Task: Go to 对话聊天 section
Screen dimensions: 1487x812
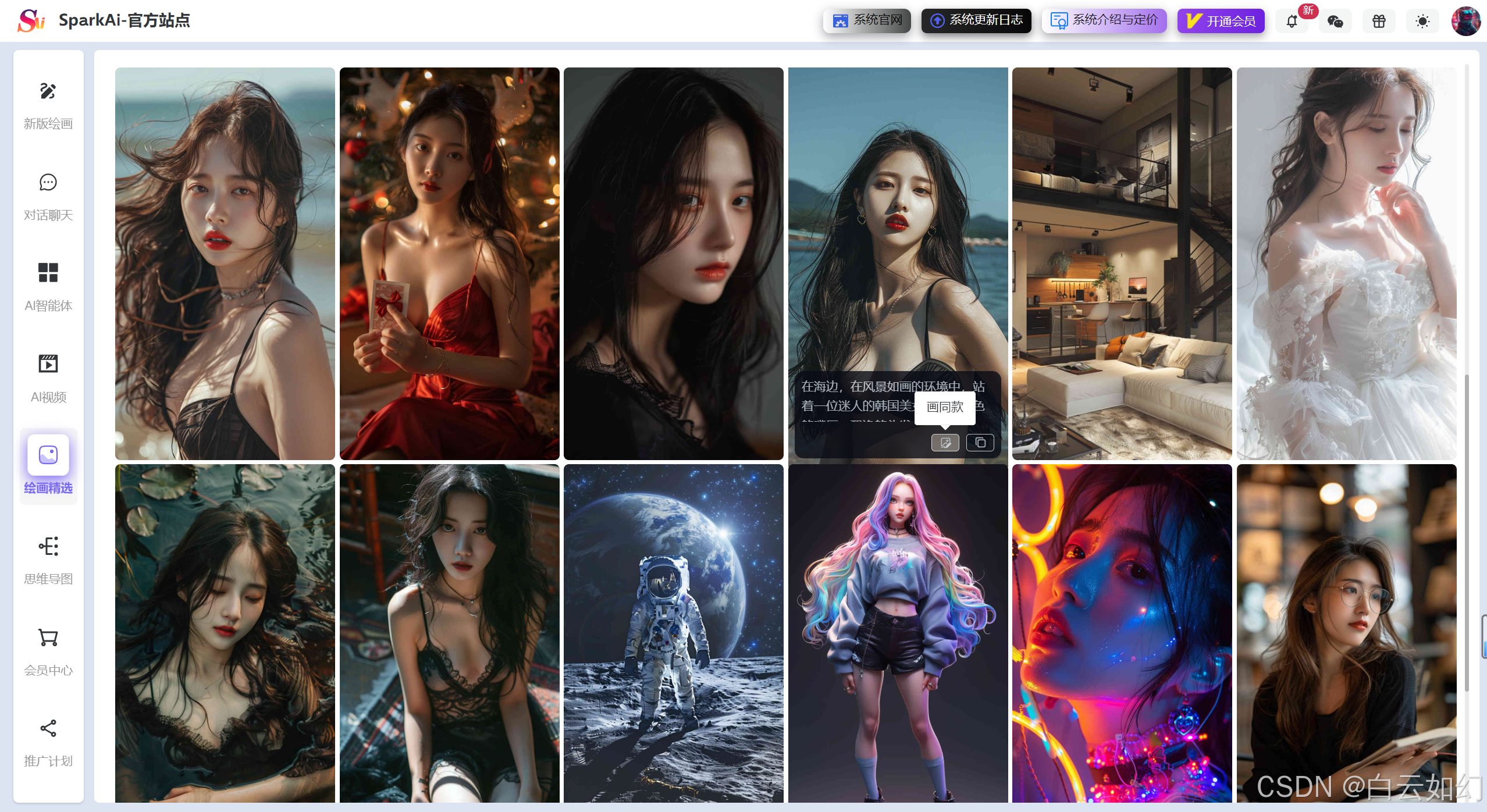Action: (x=48, y=197)
